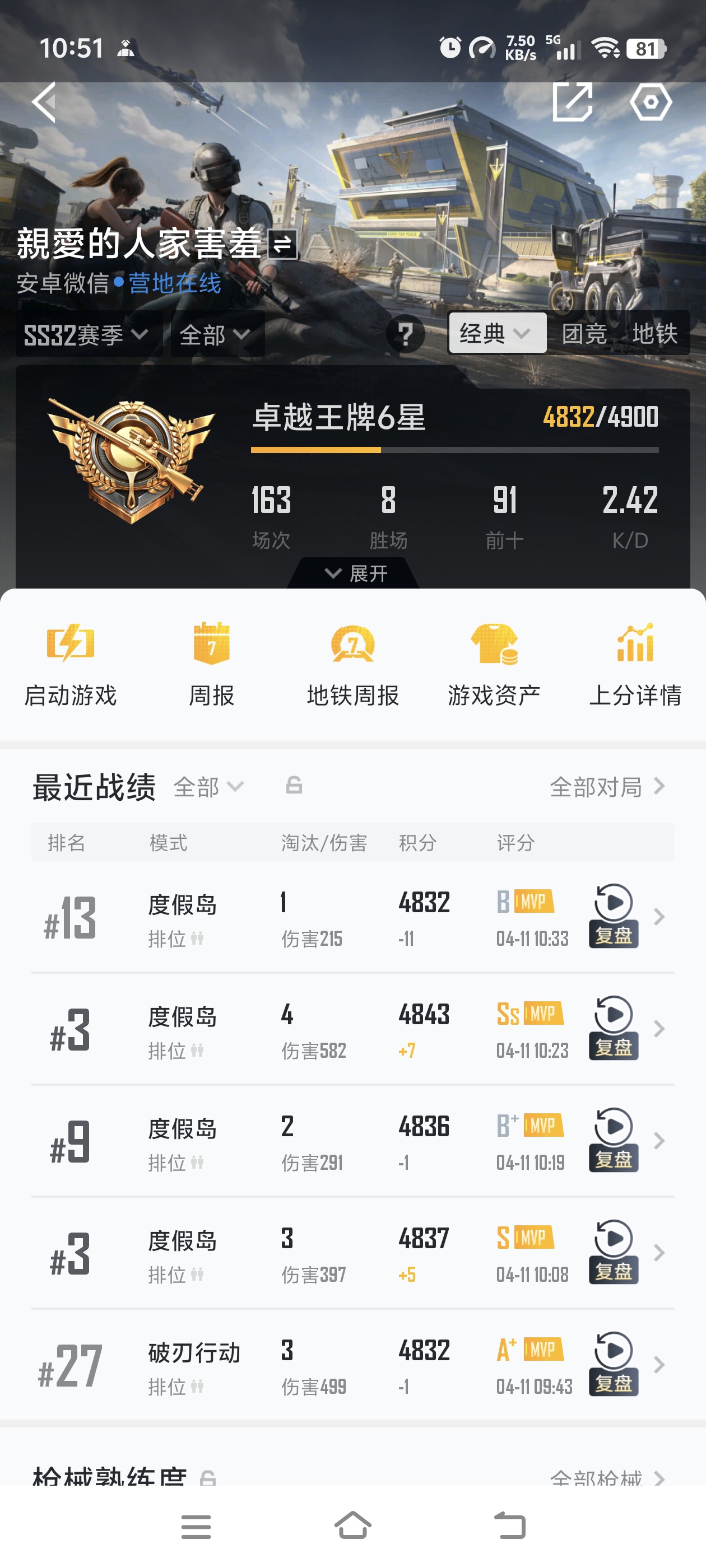Open the 全部 dropdown next to the season selector

[x=217, y=334]
